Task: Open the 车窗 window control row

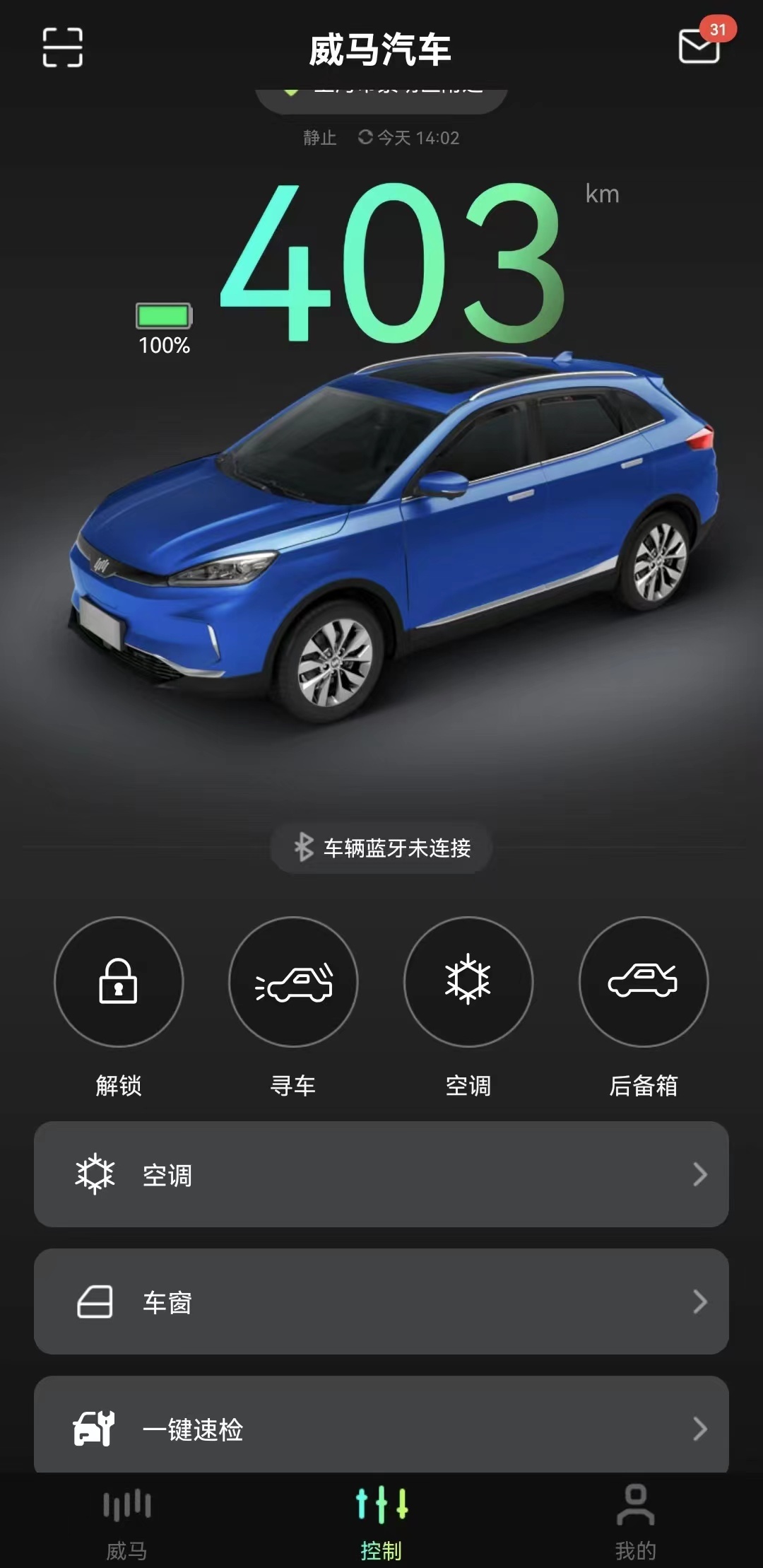Action: 381,1301
